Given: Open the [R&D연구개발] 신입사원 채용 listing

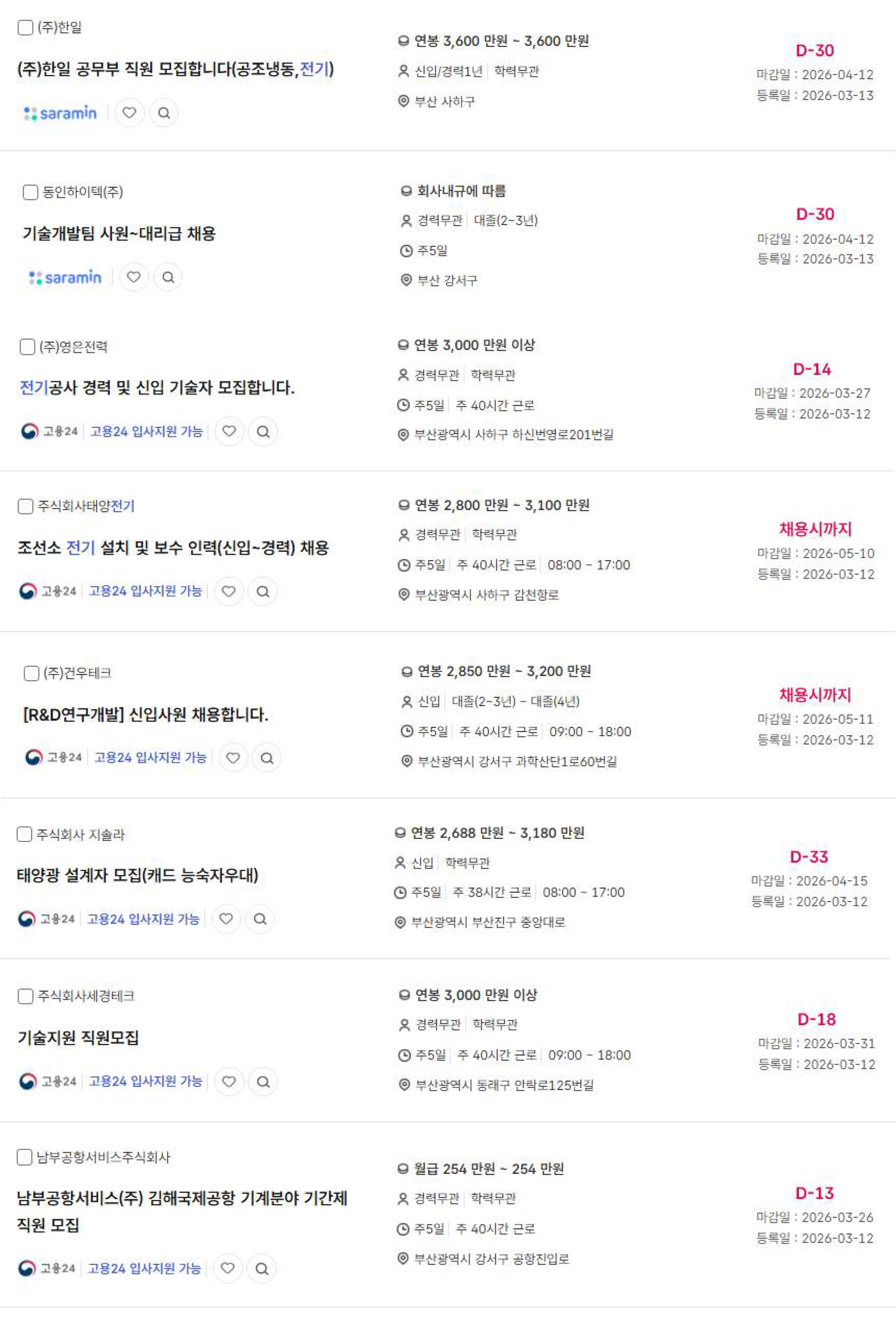Looking at the screenshot, I should pyautogui.click(x=146, y=715).
